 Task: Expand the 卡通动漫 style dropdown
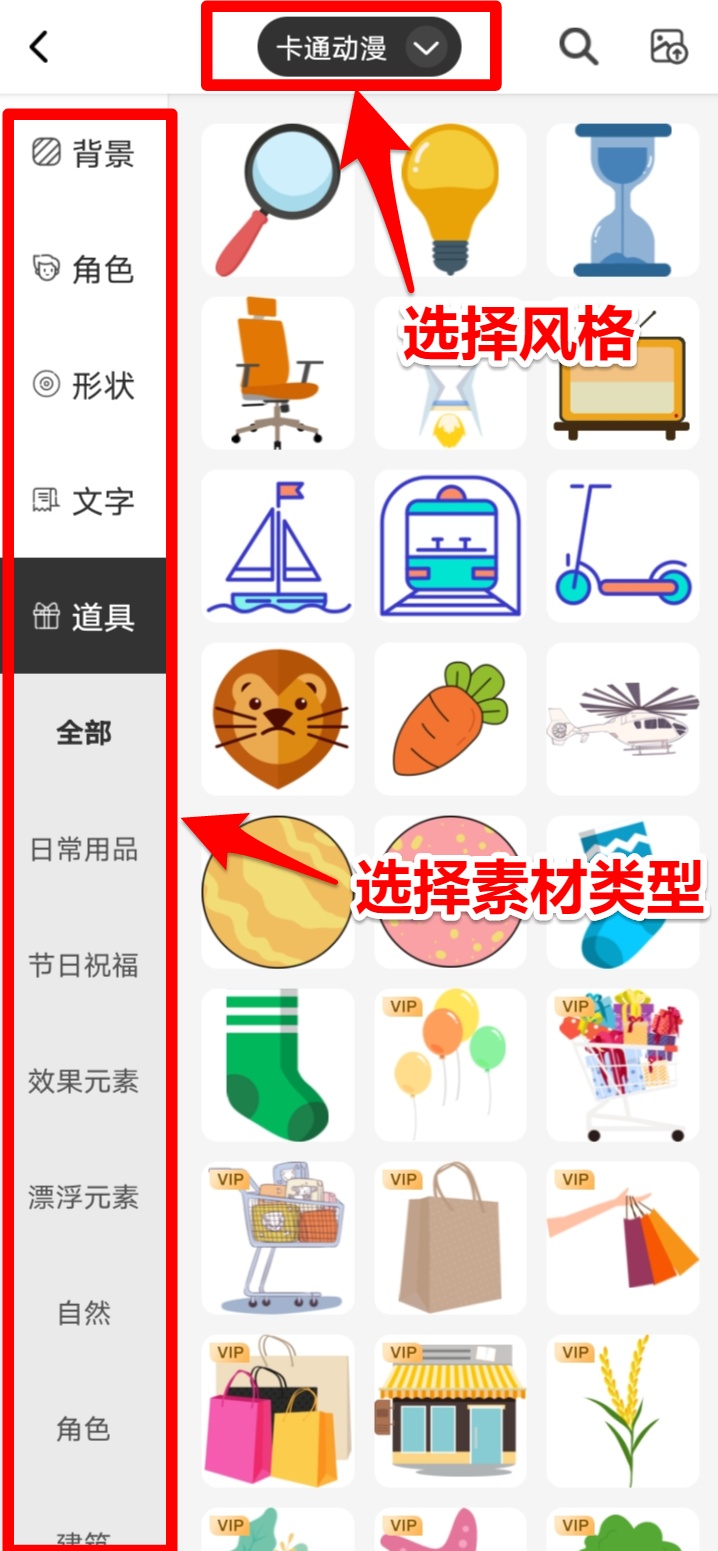(x=359, y=48)
